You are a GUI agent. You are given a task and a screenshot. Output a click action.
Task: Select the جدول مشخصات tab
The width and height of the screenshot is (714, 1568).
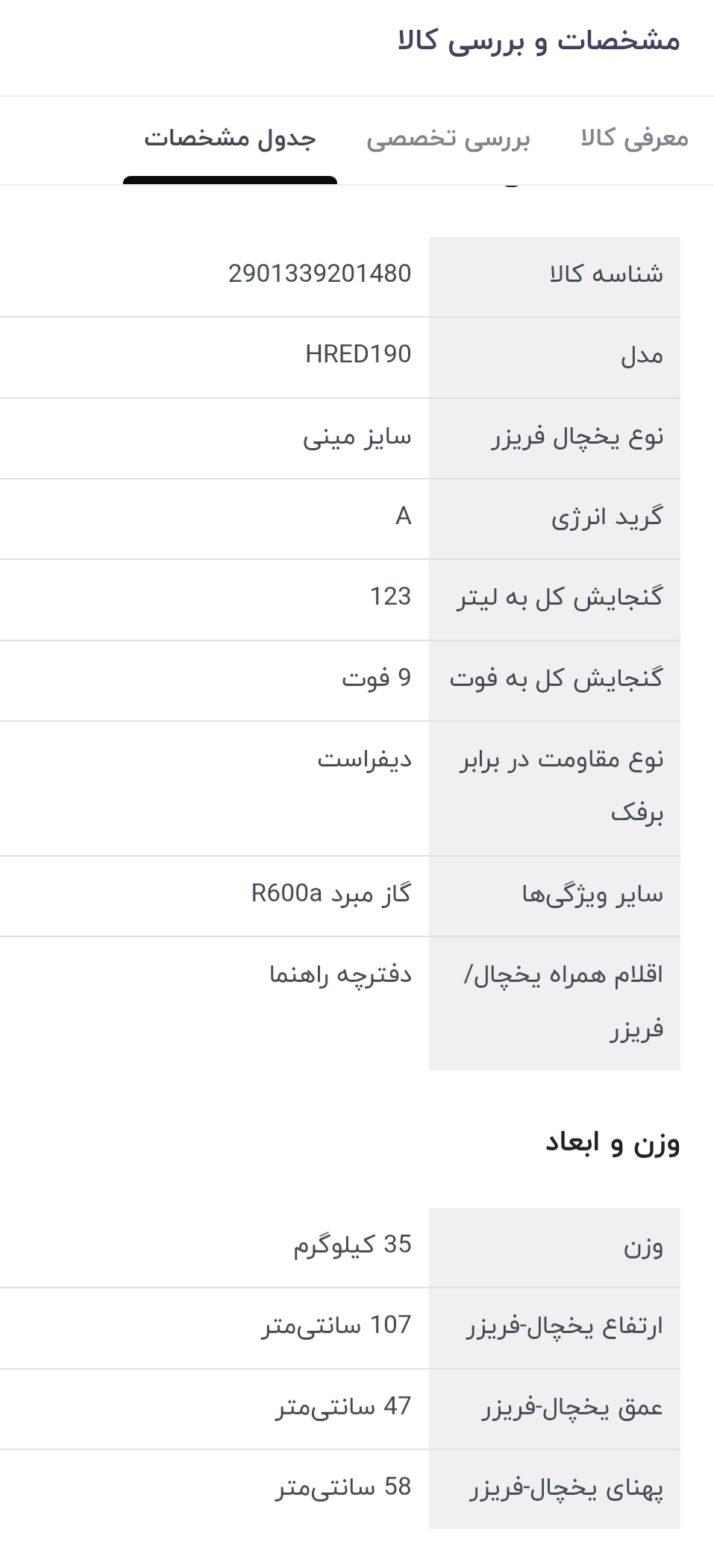pyautogui.click(x=230, y=139)
